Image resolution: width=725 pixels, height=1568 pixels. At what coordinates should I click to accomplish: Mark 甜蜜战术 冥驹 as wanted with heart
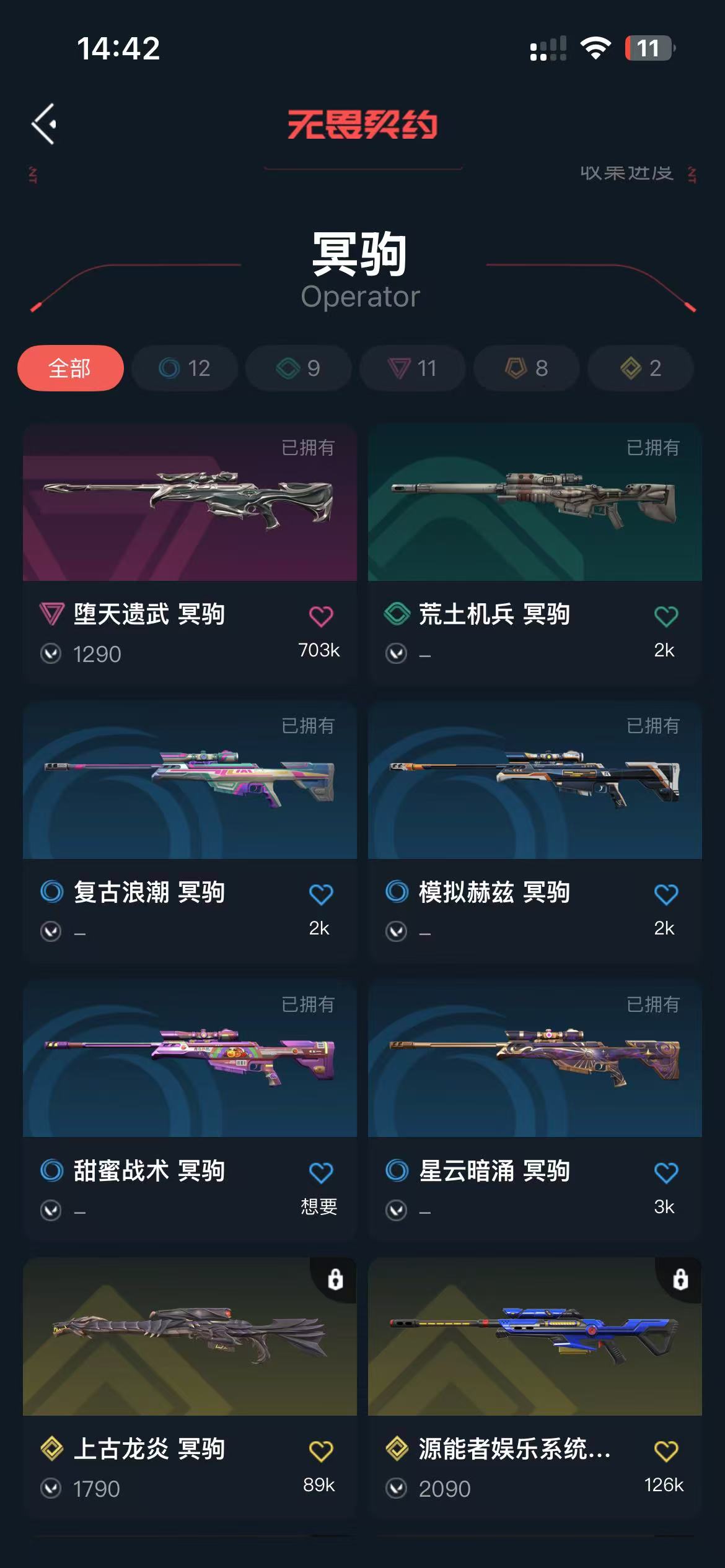tap(321, 1172)
